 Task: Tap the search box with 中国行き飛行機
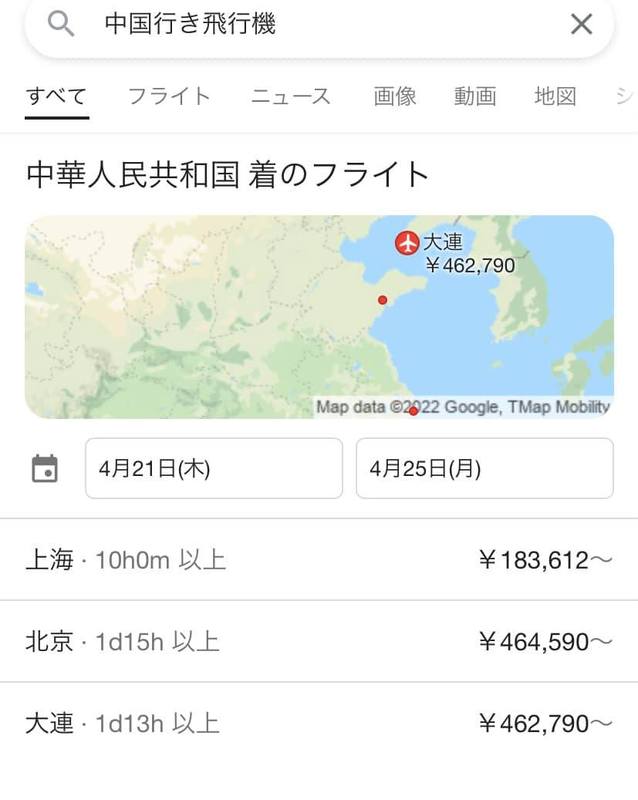(x=300, y=25)
